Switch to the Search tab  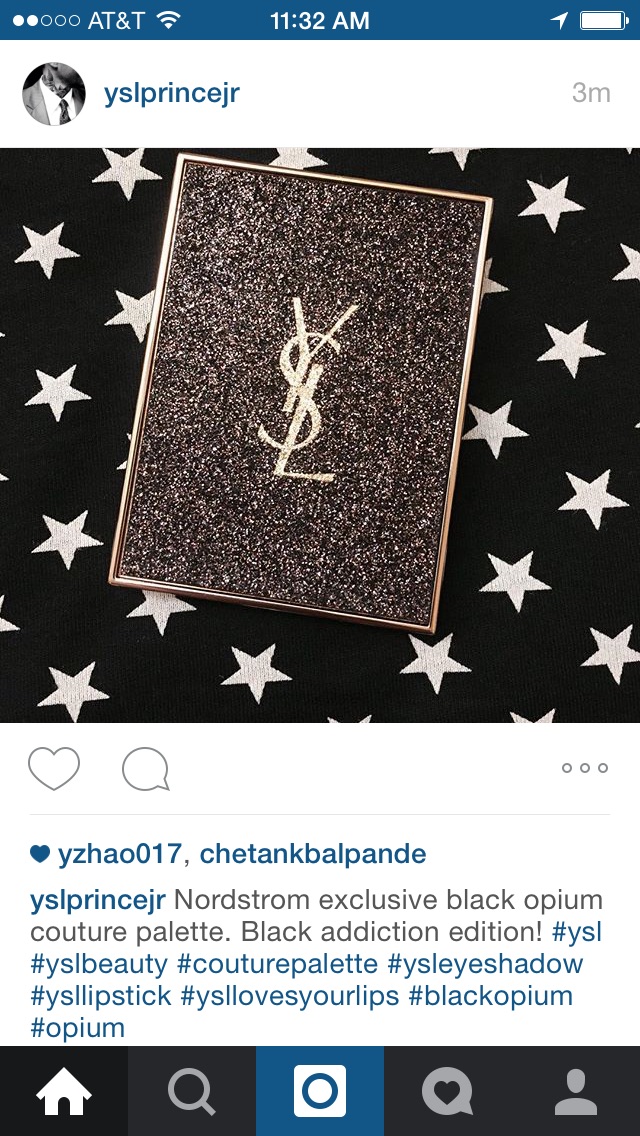point(192,1091)
